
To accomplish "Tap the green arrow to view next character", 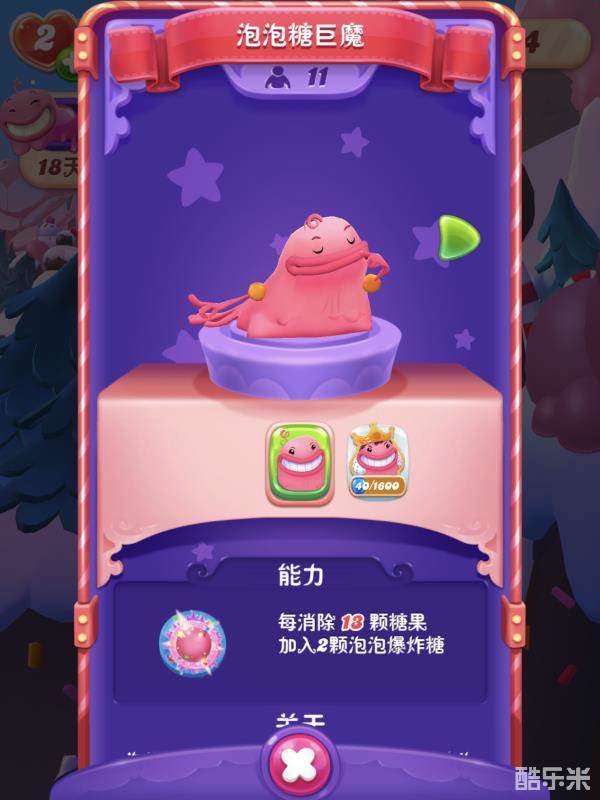I will [458, 237].
